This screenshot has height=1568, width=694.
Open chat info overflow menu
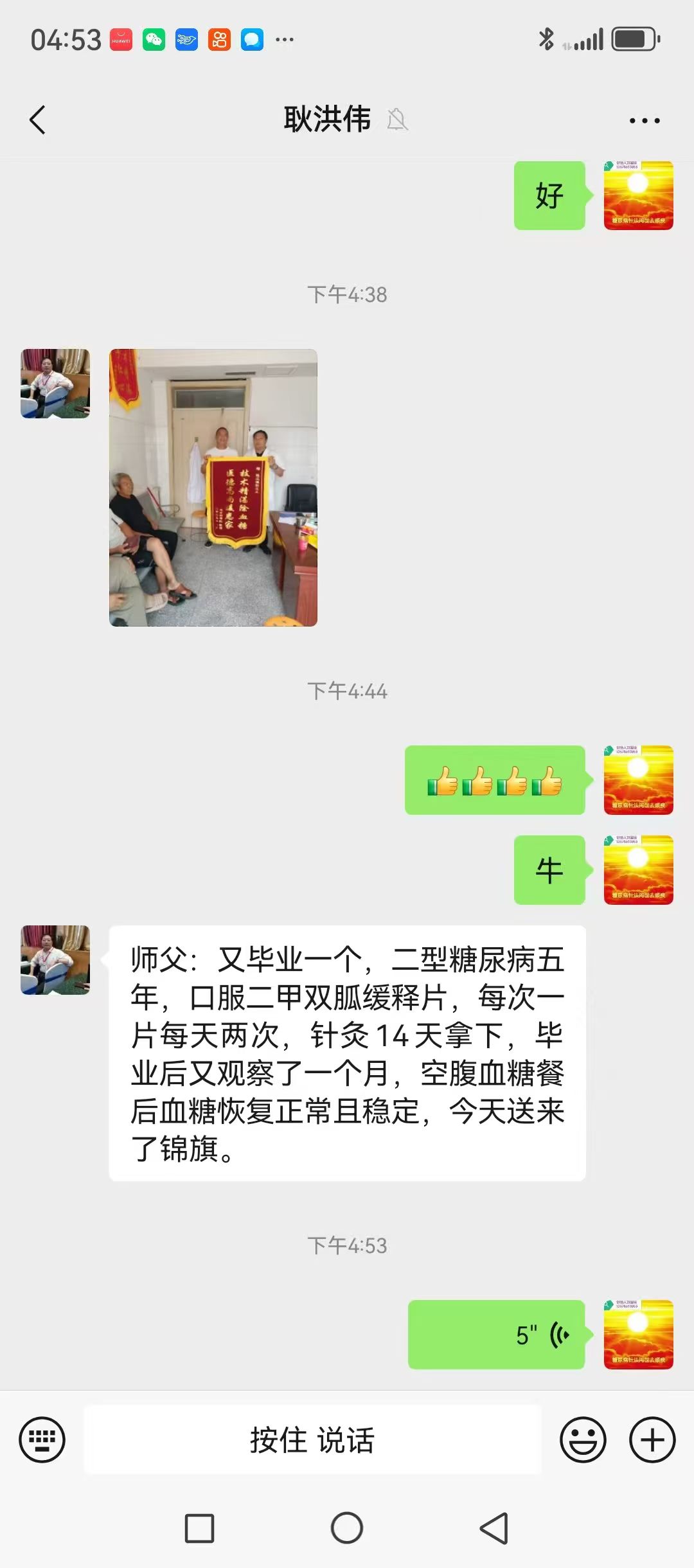pyautogui.click(x=644, y=120)
